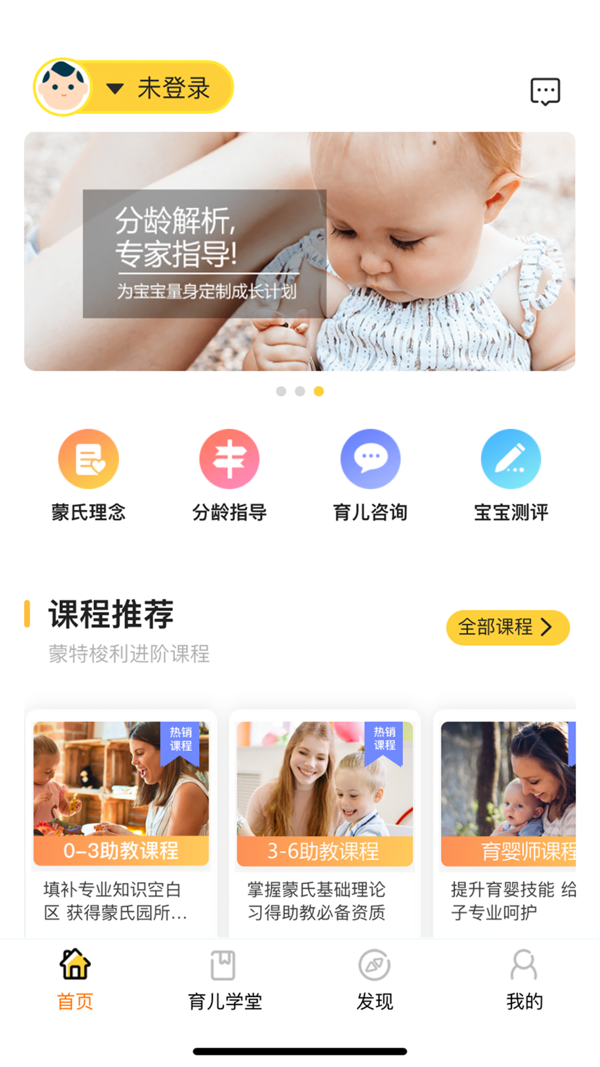Open 分龄指导 section

229,476
